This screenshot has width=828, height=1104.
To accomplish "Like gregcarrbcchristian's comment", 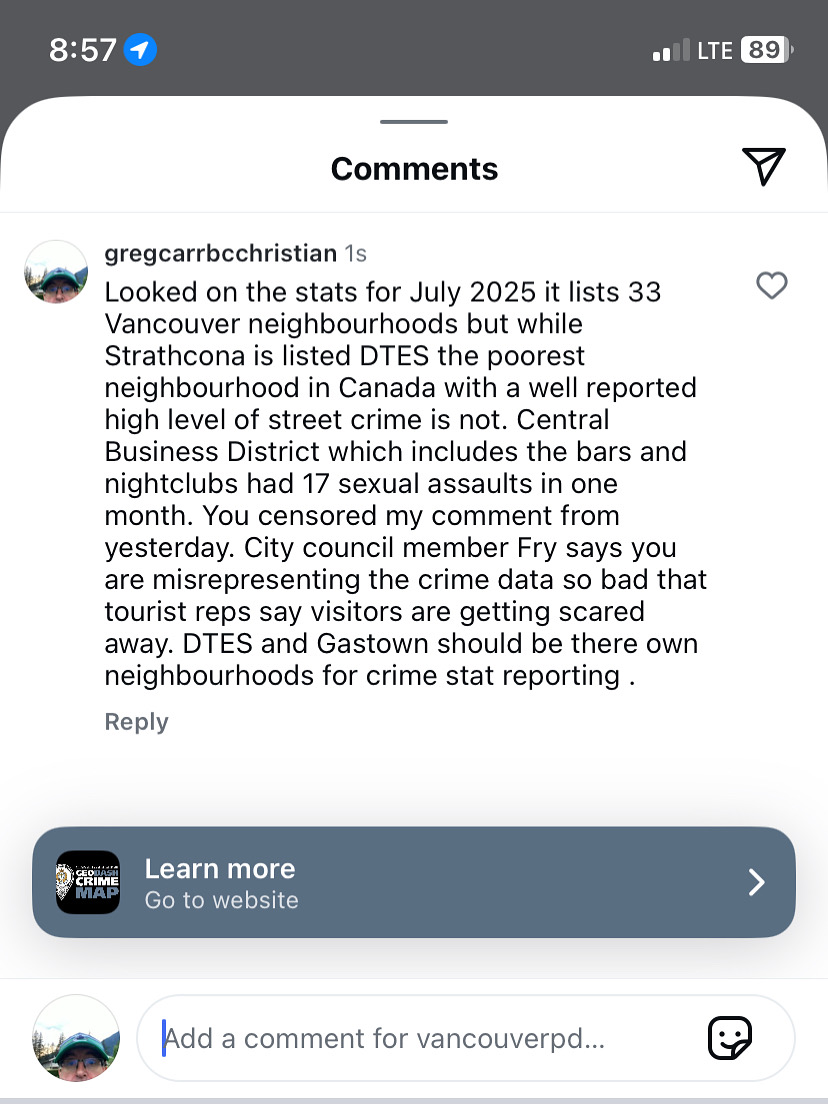I will coord(771,286).
